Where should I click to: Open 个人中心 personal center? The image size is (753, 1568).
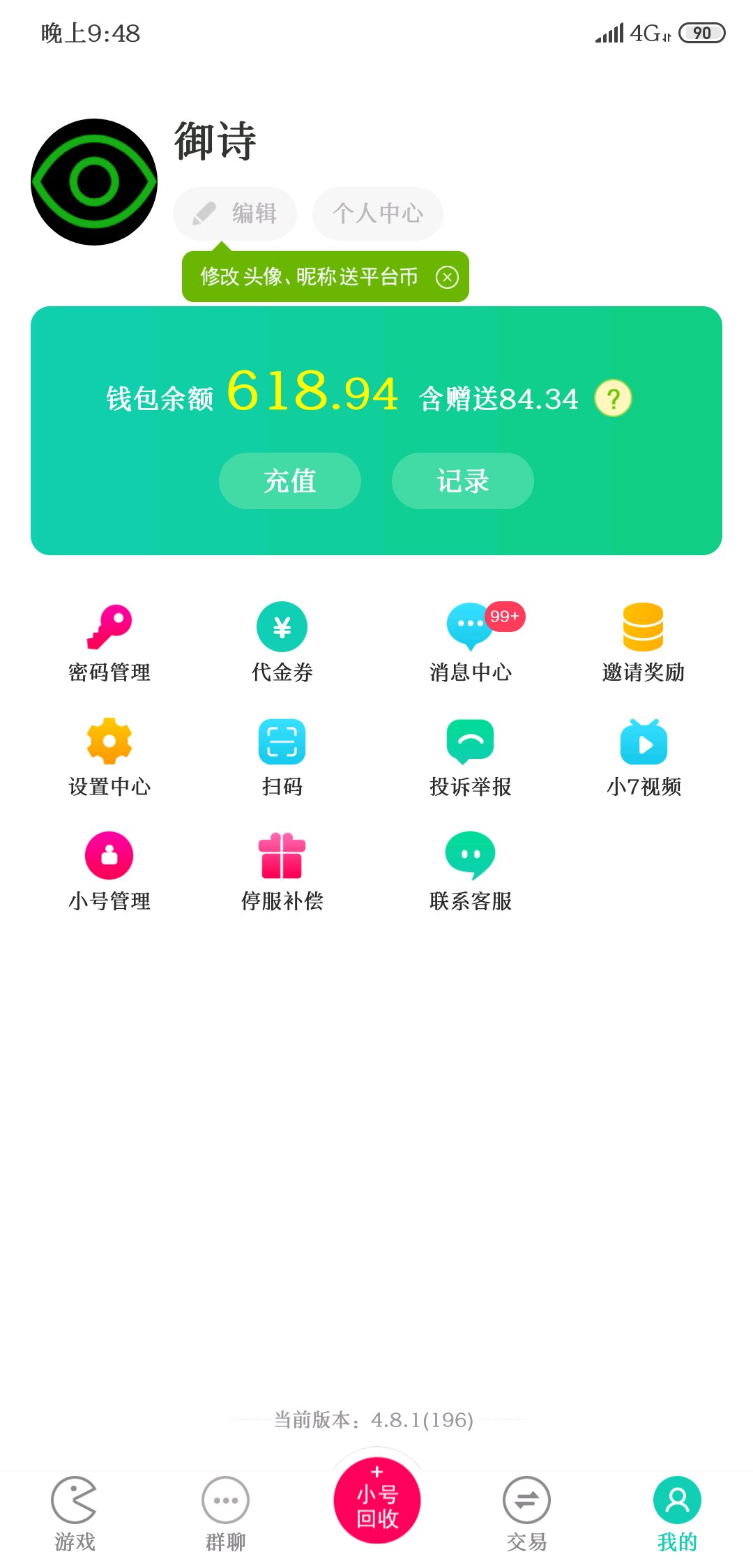click(x=378, y=213)
